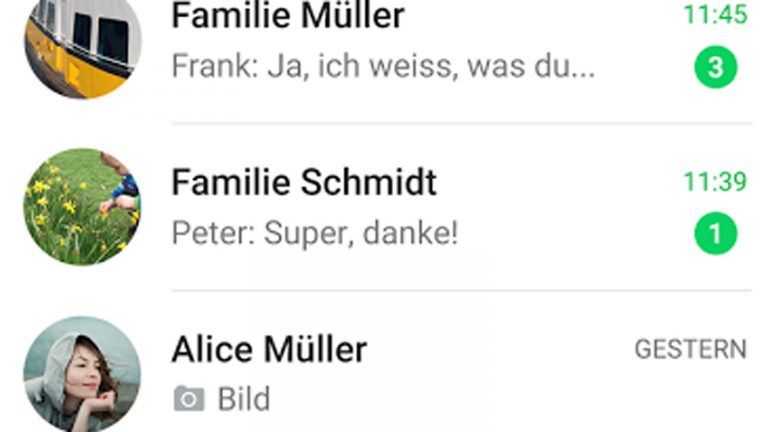Open the chat with Alice Müller

click(400, 373)
